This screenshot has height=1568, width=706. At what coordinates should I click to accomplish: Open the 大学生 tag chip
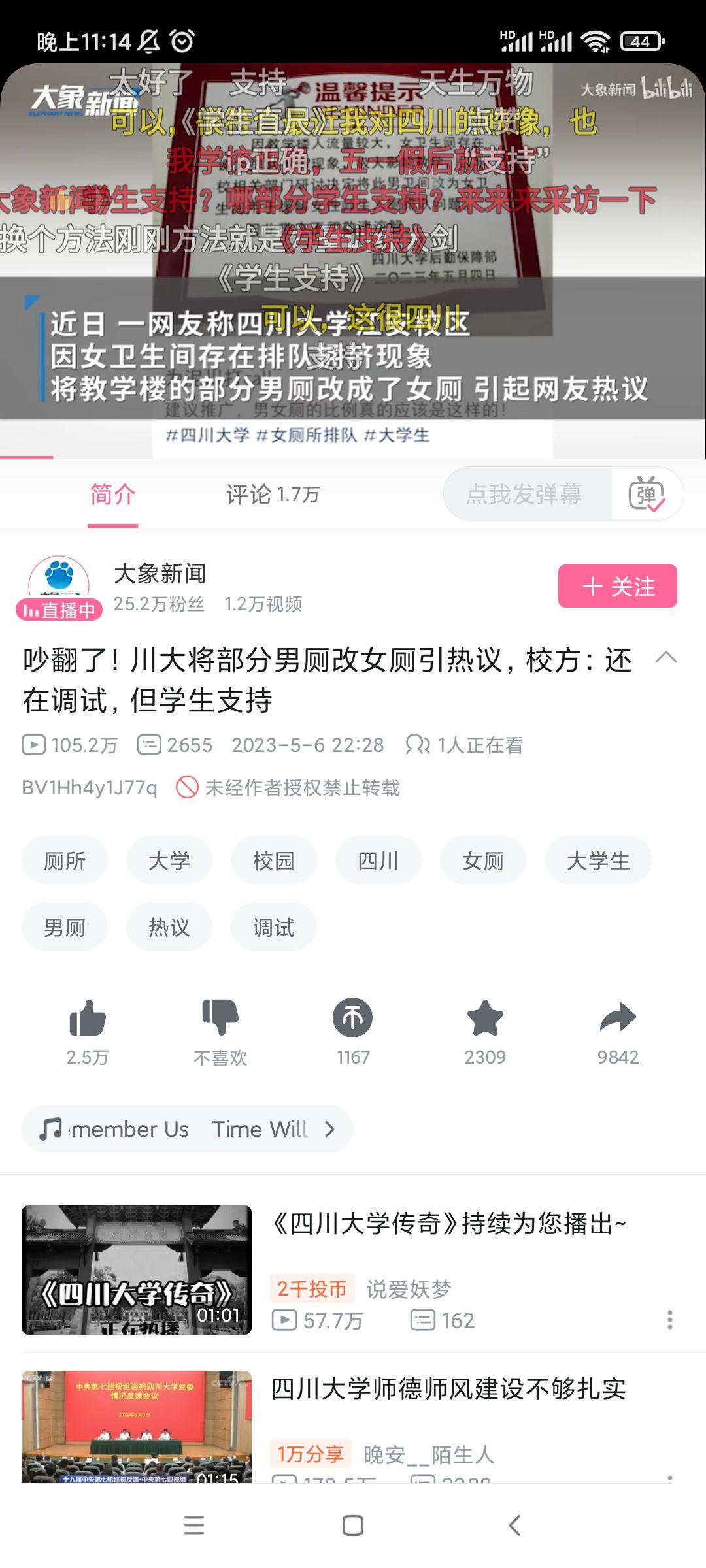[x=597, y=861]
